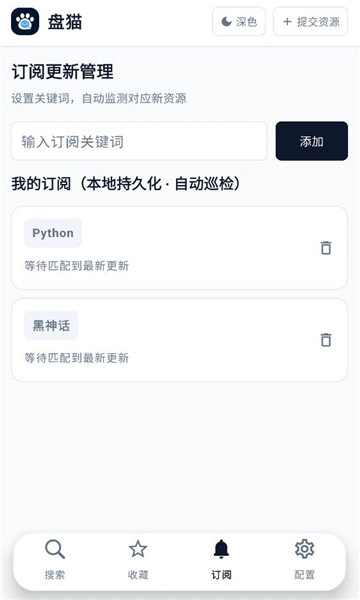Open 提交资源 to submit a resource
360x600 pixels.
pyautogui.click(x=310, y=22)
